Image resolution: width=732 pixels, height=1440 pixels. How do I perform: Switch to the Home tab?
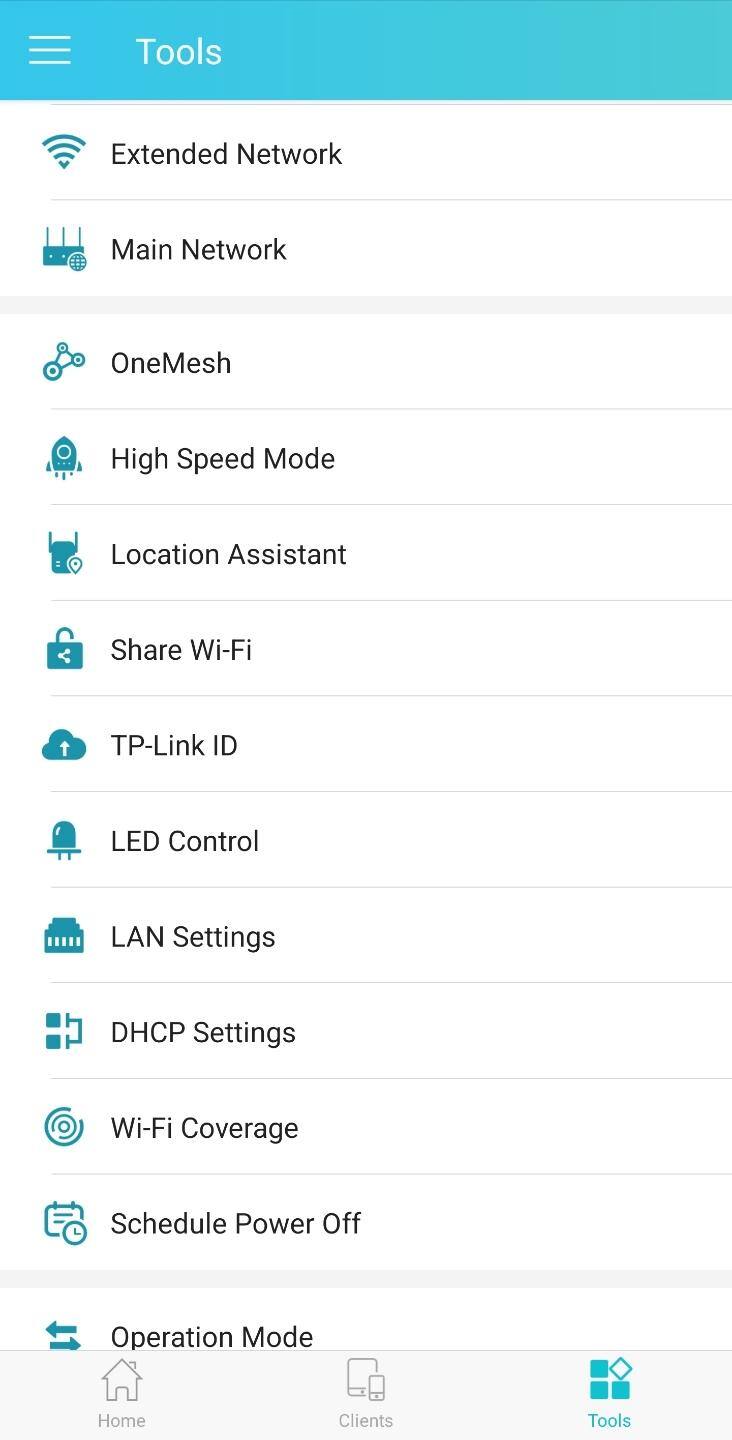point(121,1395)
